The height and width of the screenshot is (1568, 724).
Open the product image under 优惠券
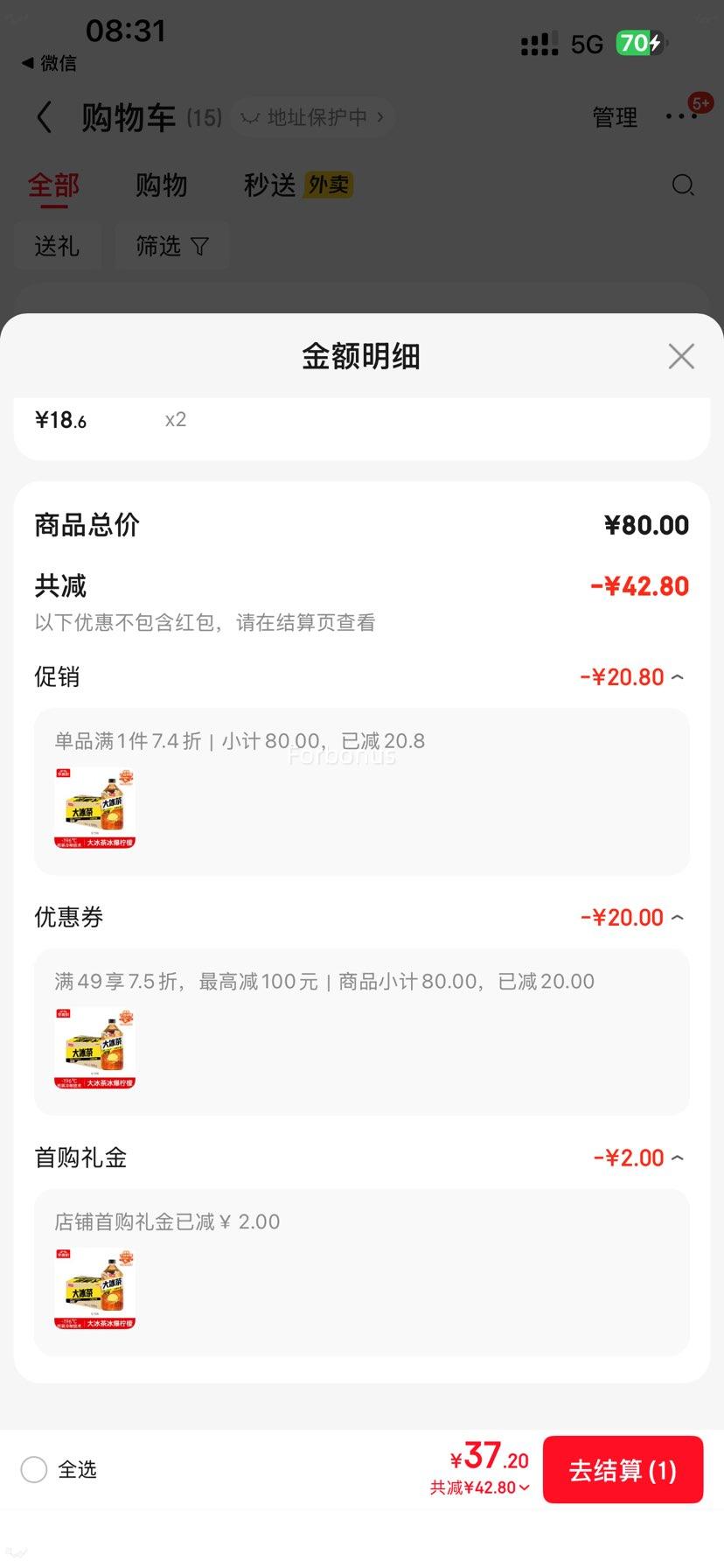coord(95,1048)
